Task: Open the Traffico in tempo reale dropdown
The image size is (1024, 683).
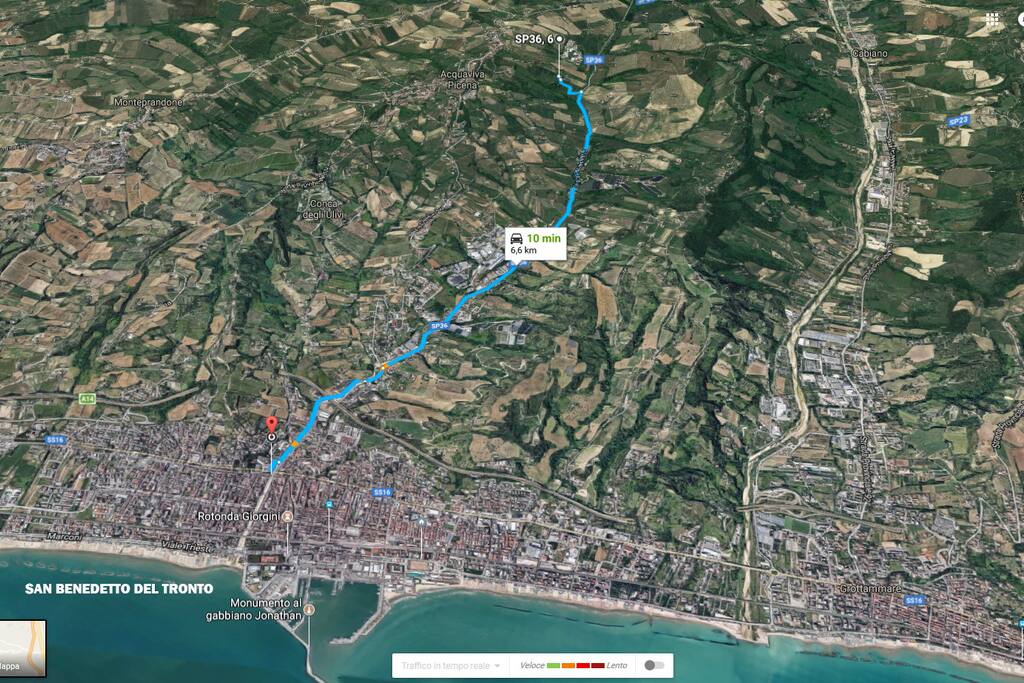Action: [450, 665]
